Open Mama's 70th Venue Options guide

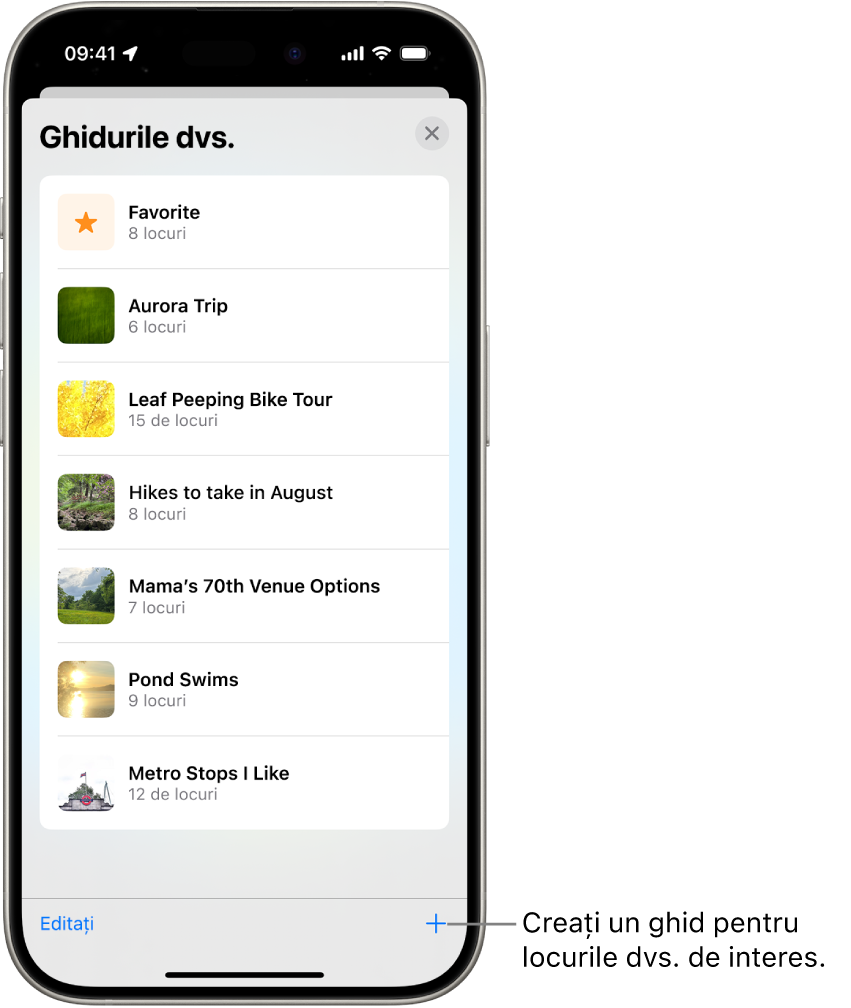click(244, 595)
